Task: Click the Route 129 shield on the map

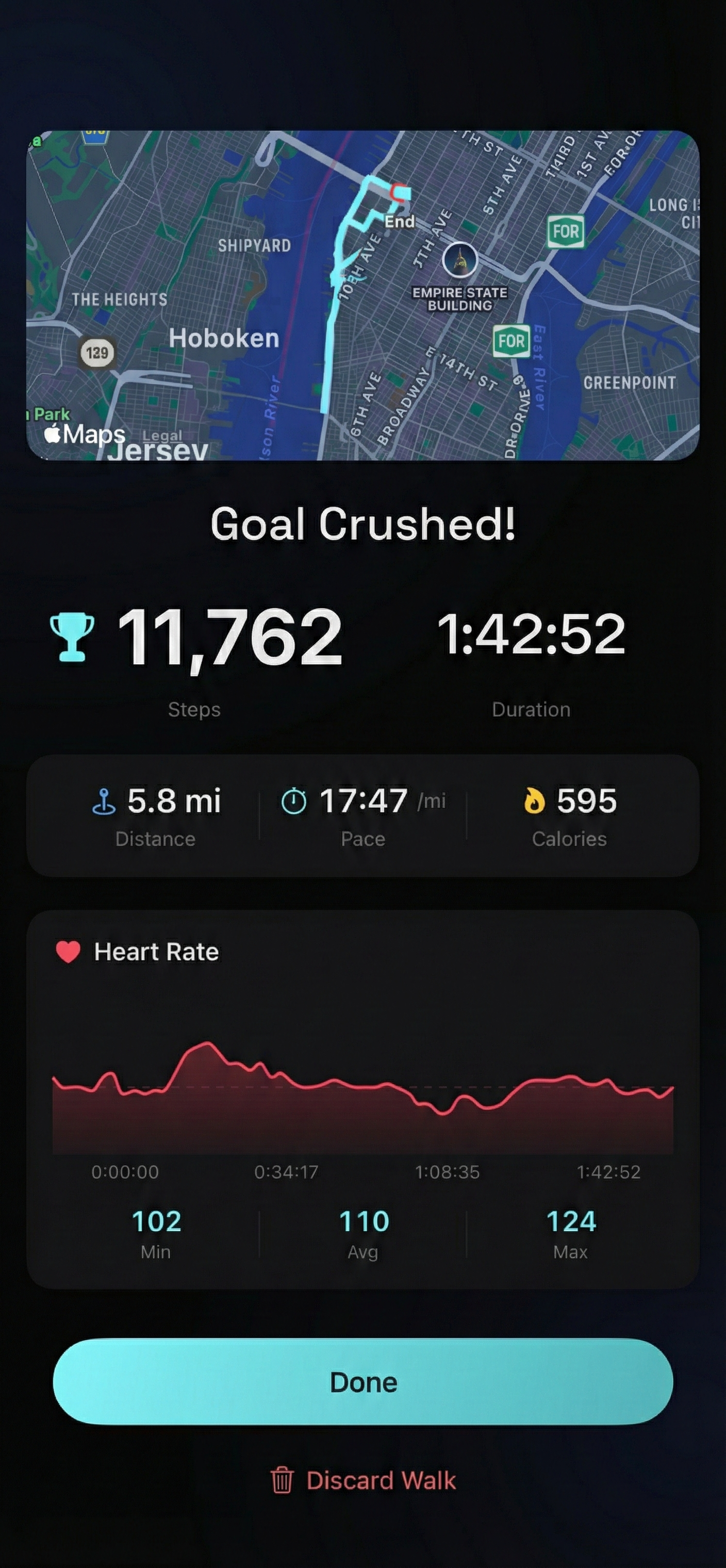Action: point(98,353)
